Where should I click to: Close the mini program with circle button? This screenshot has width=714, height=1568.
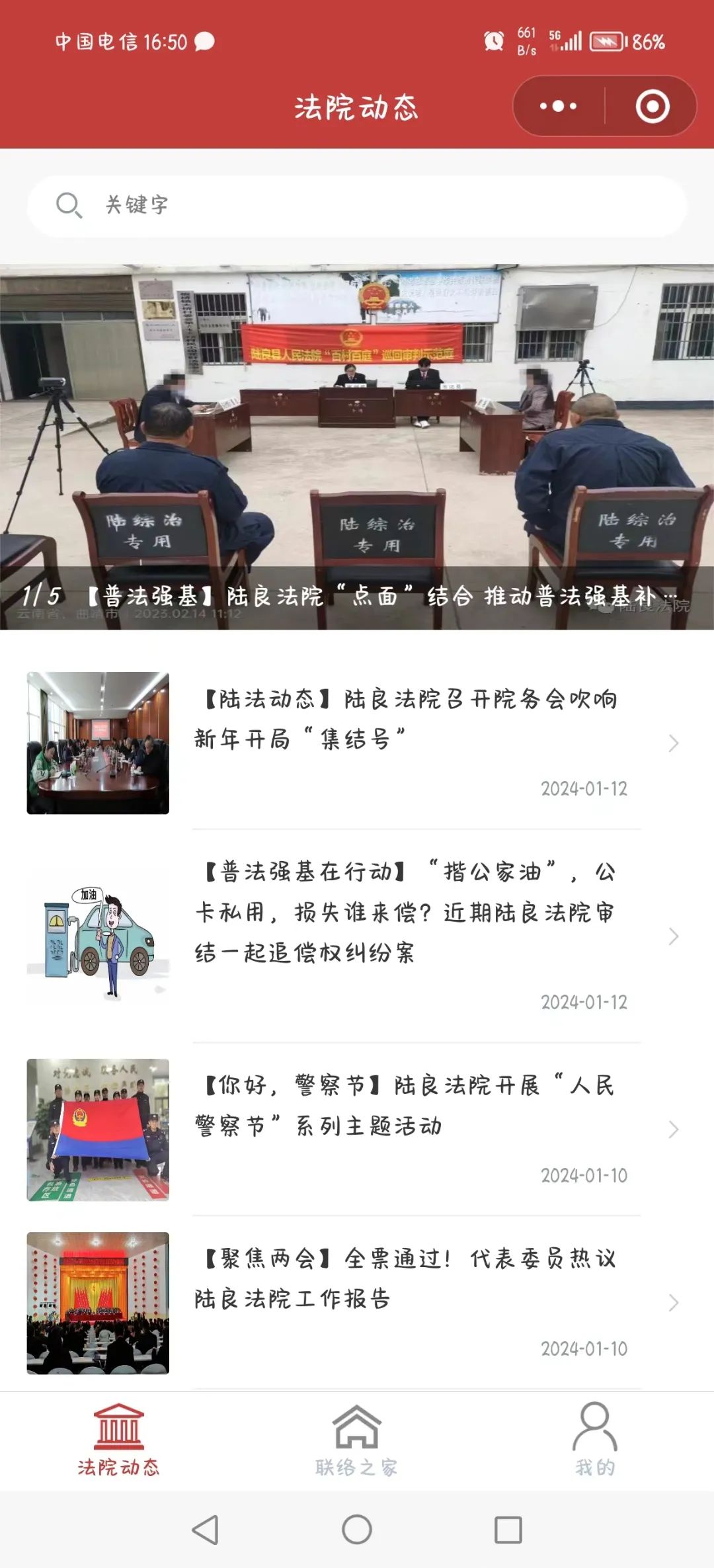[652, 106]
